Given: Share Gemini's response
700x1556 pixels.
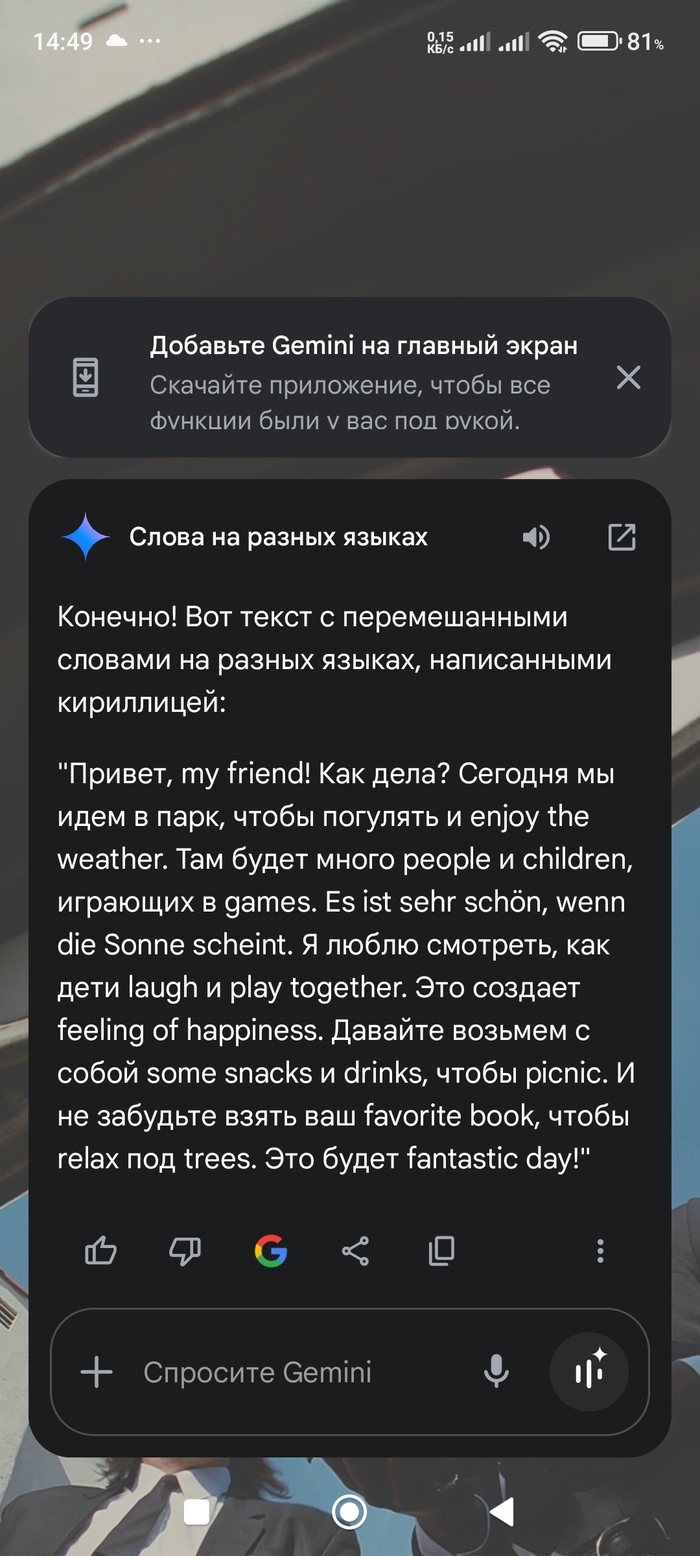Looking at the screenshot, I should coord(355,1250).
